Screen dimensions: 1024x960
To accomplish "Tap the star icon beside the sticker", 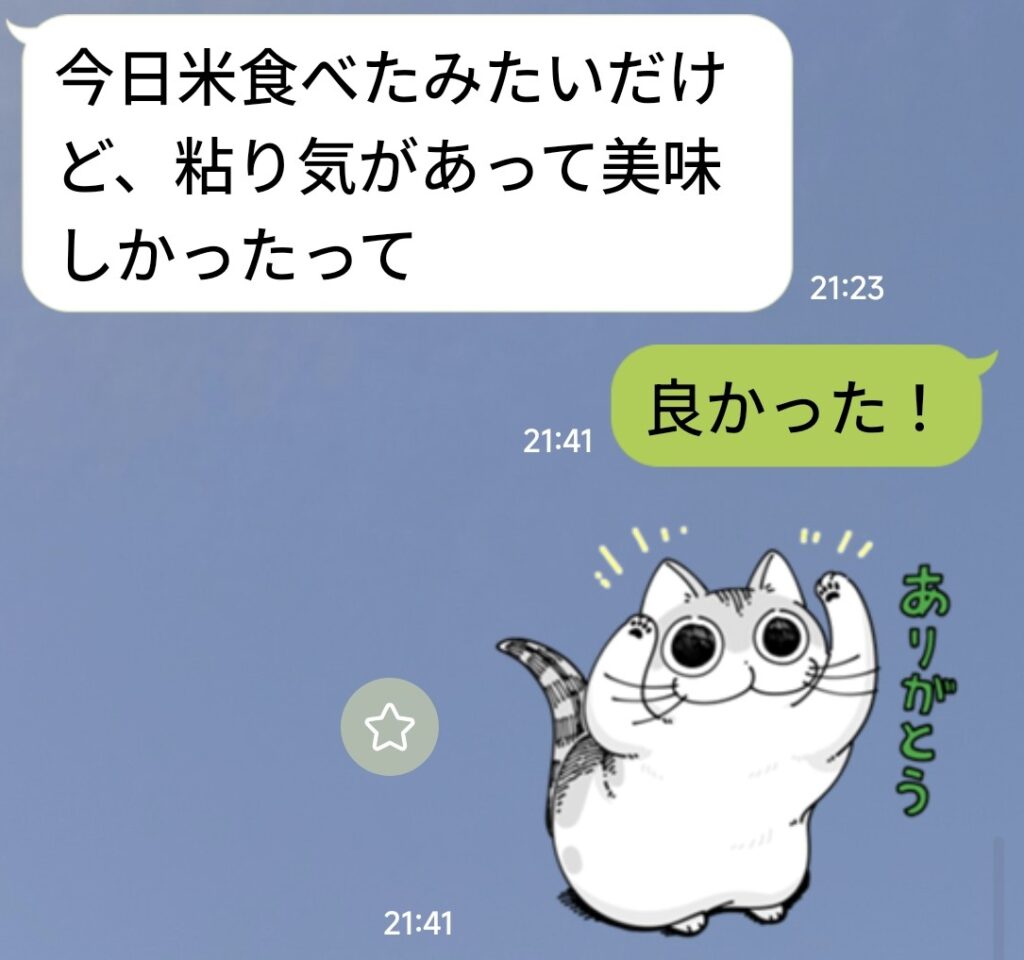I will click(x=389, y=727).
